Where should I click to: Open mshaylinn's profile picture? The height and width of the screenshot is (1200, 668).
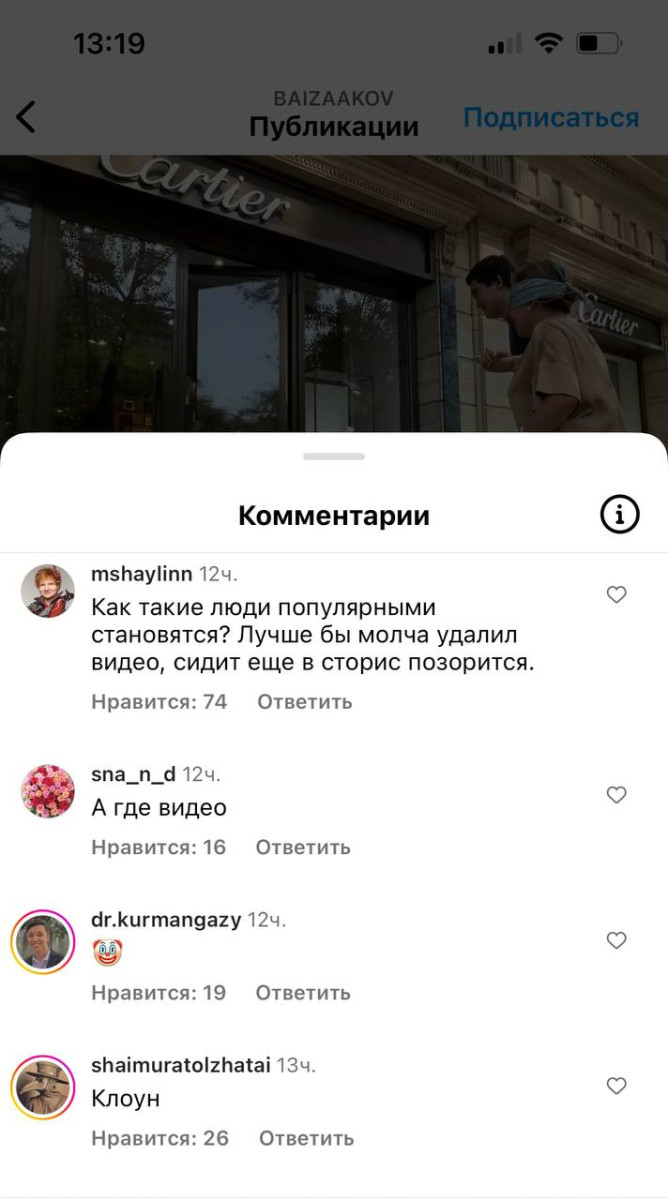[x=47, y=591]
